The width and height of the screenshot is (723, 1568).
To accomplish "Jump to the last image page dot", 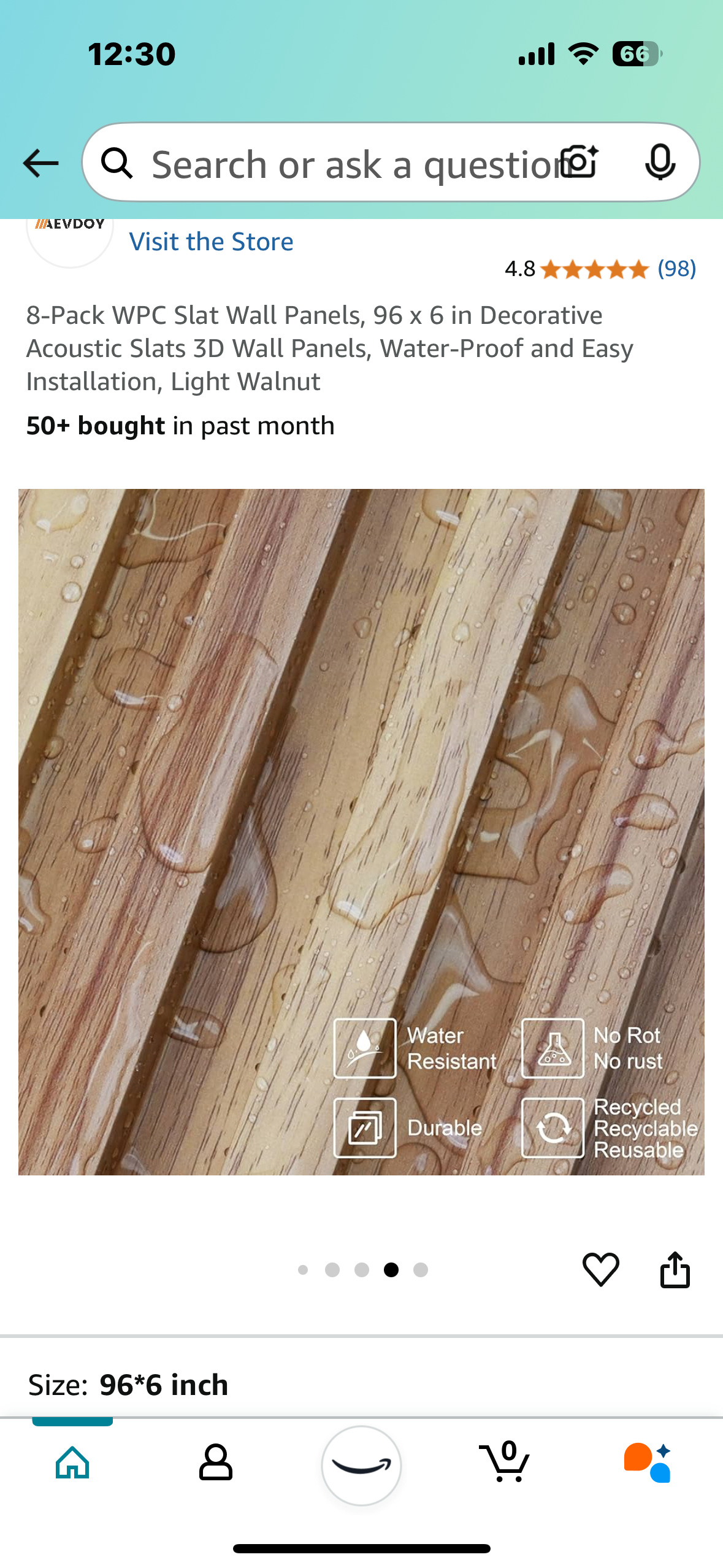I will point(421,1270).
